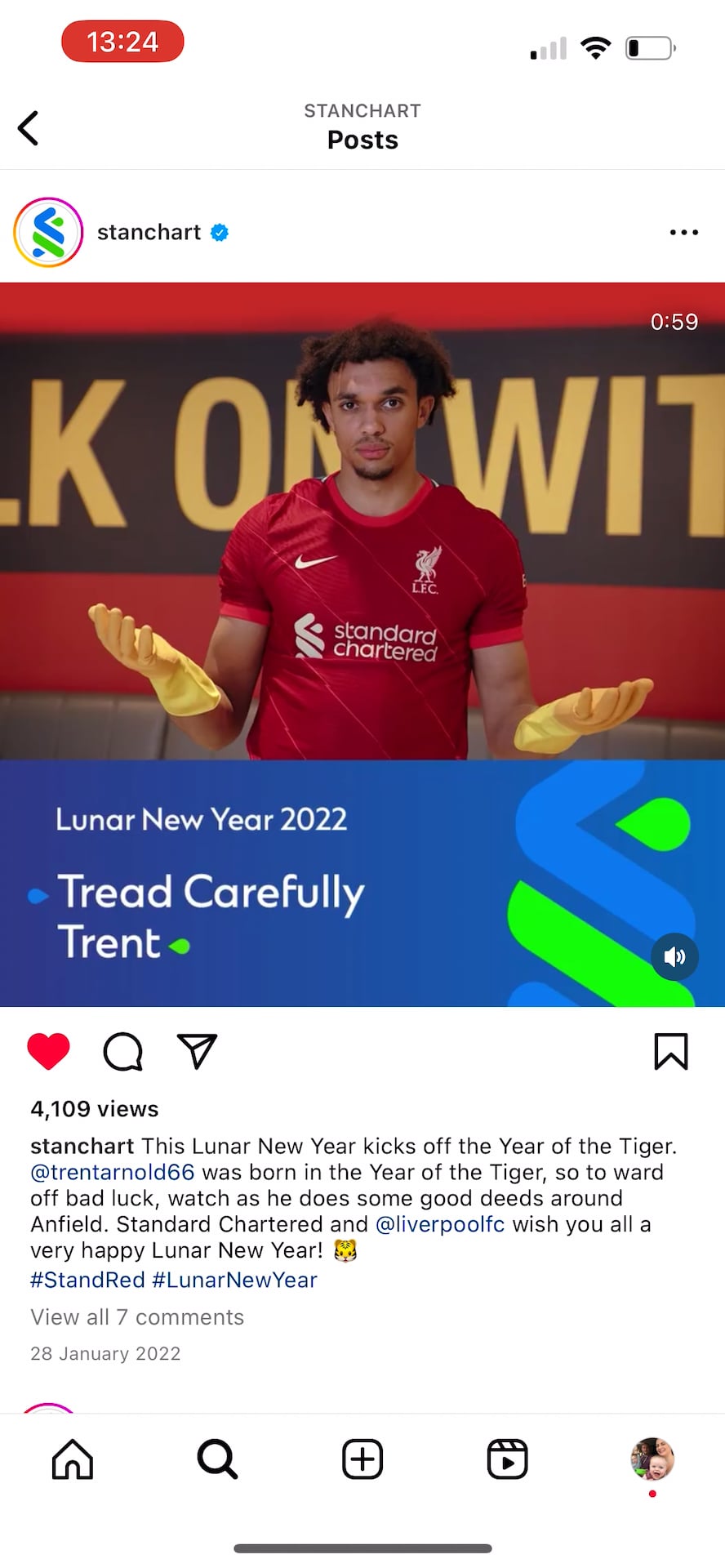
Task: Unlike the post via the red heart
Action: pyautogui.click(x=49, y=1051)
